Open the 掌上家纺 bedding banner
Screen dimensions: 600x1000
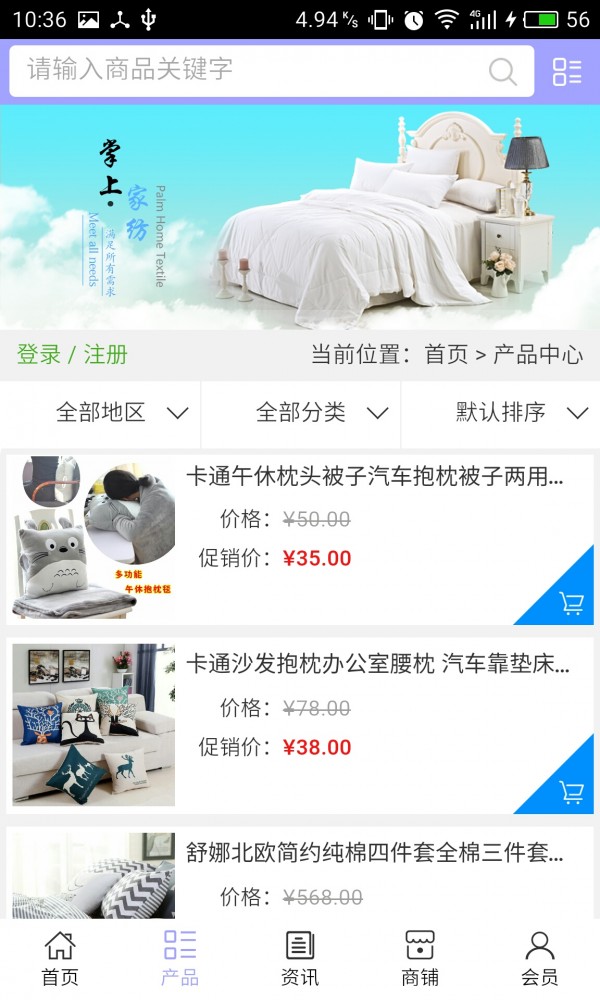[x=300, y=217]
